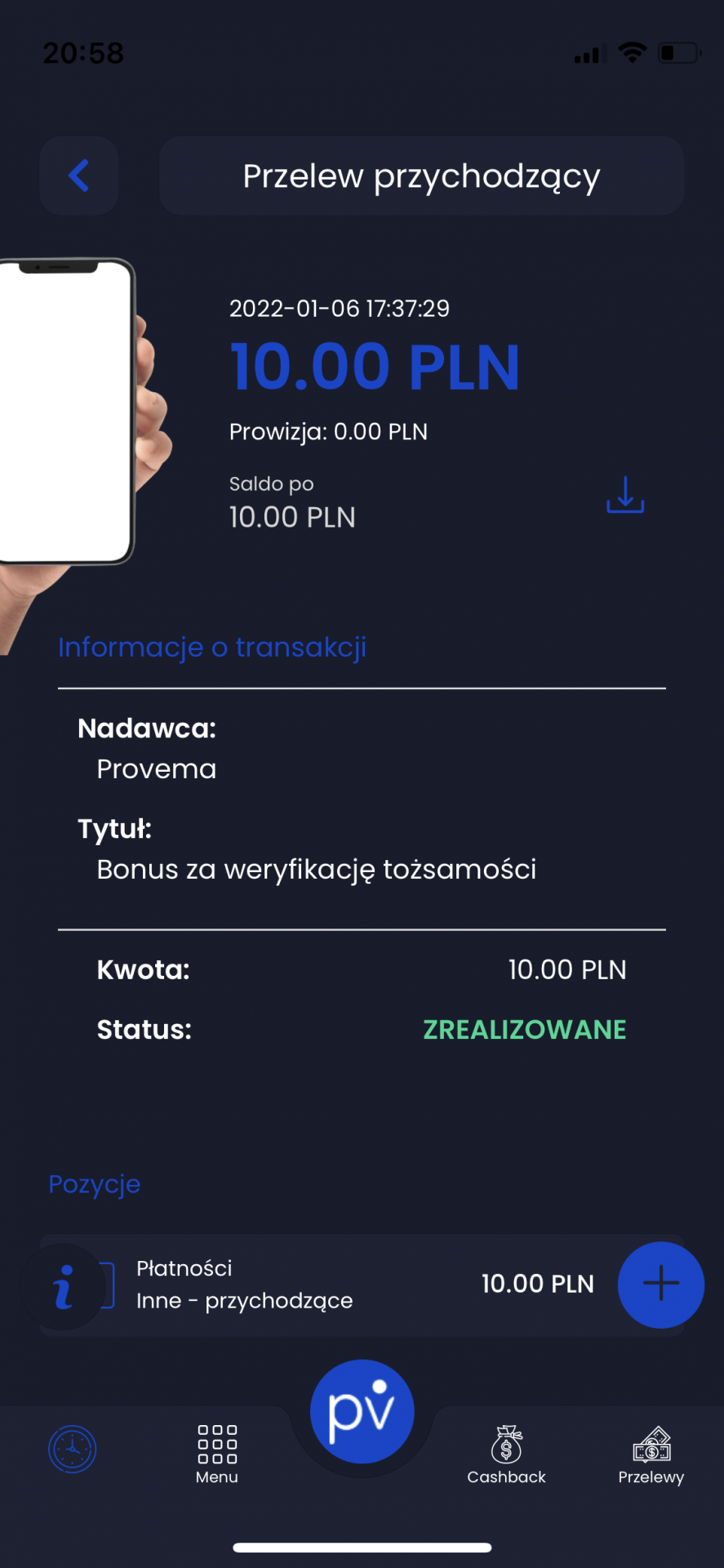724x1568 pixels.
Task: Go back using the arrow button
Action: tap(79, 176)
